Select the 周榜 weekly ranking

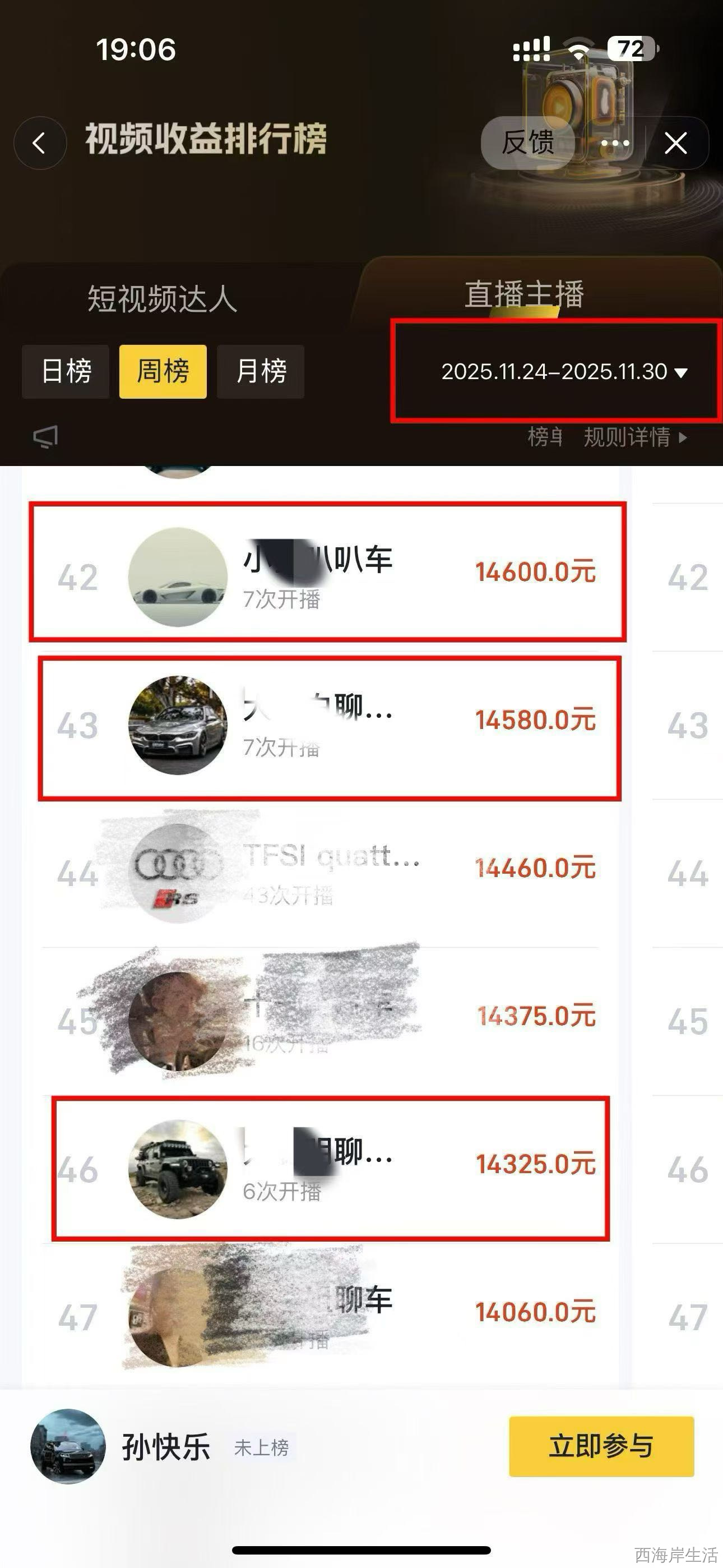tap(163, 371)
